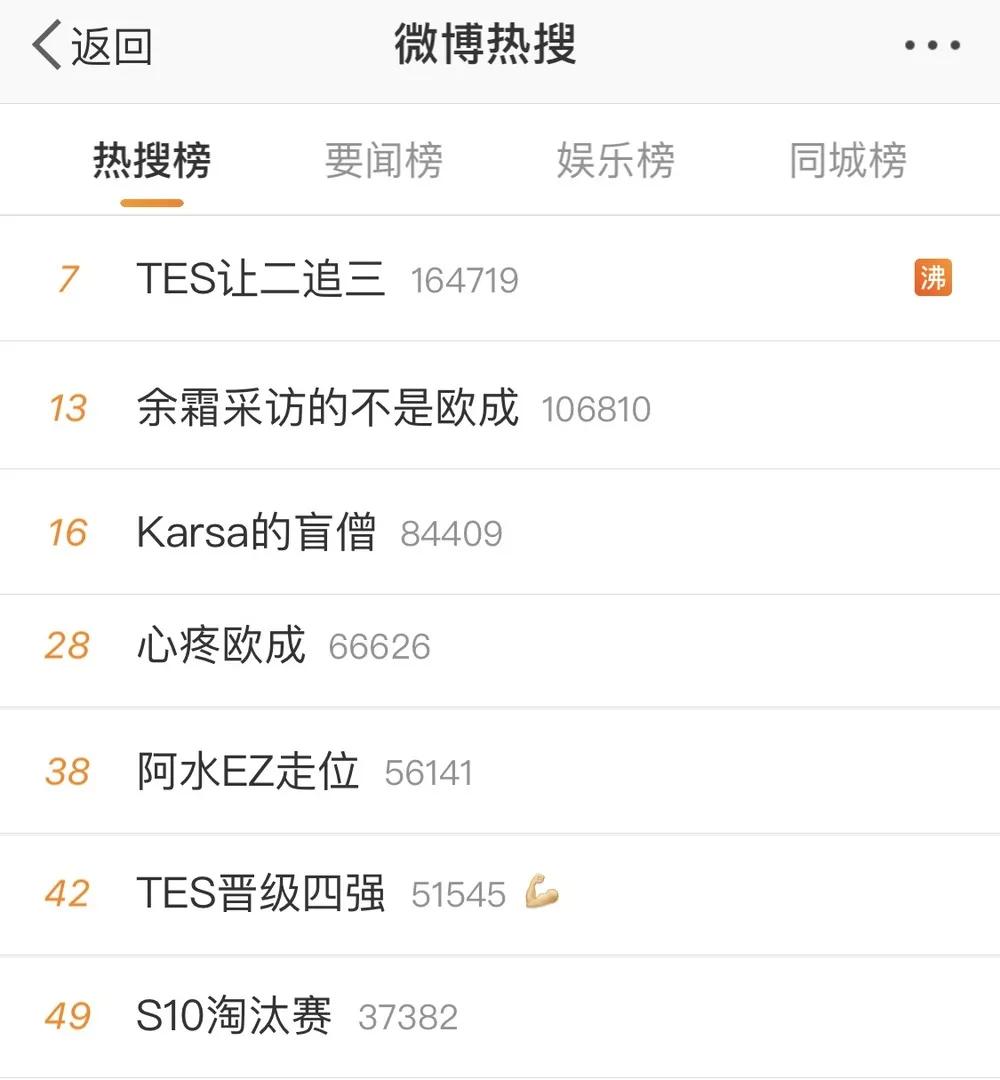Open the 心疼欧成 trending entry
This screenshot has width=1000, height=1080.
pos(221,646)
